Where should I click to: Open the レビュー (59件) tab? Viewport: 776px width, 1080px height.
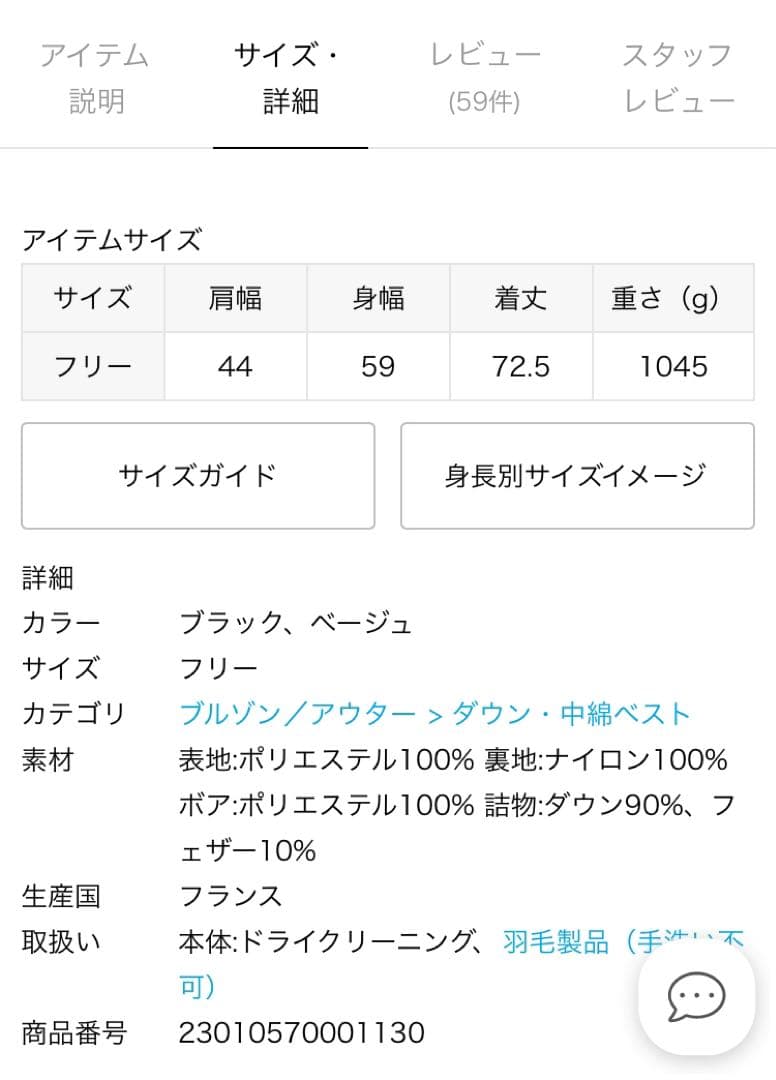coord(485,77)
